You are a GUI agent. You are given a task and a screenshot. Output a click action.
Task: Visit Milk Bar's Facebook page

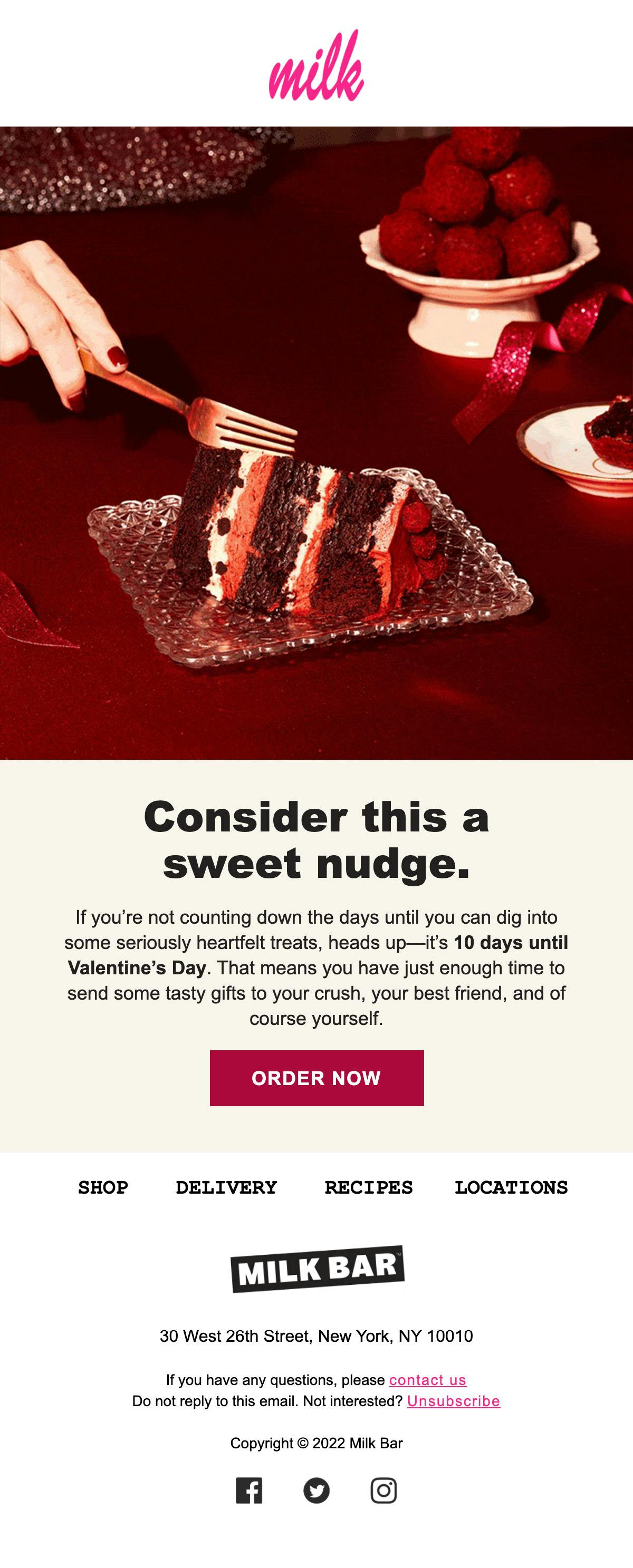tap(249, 1490)
